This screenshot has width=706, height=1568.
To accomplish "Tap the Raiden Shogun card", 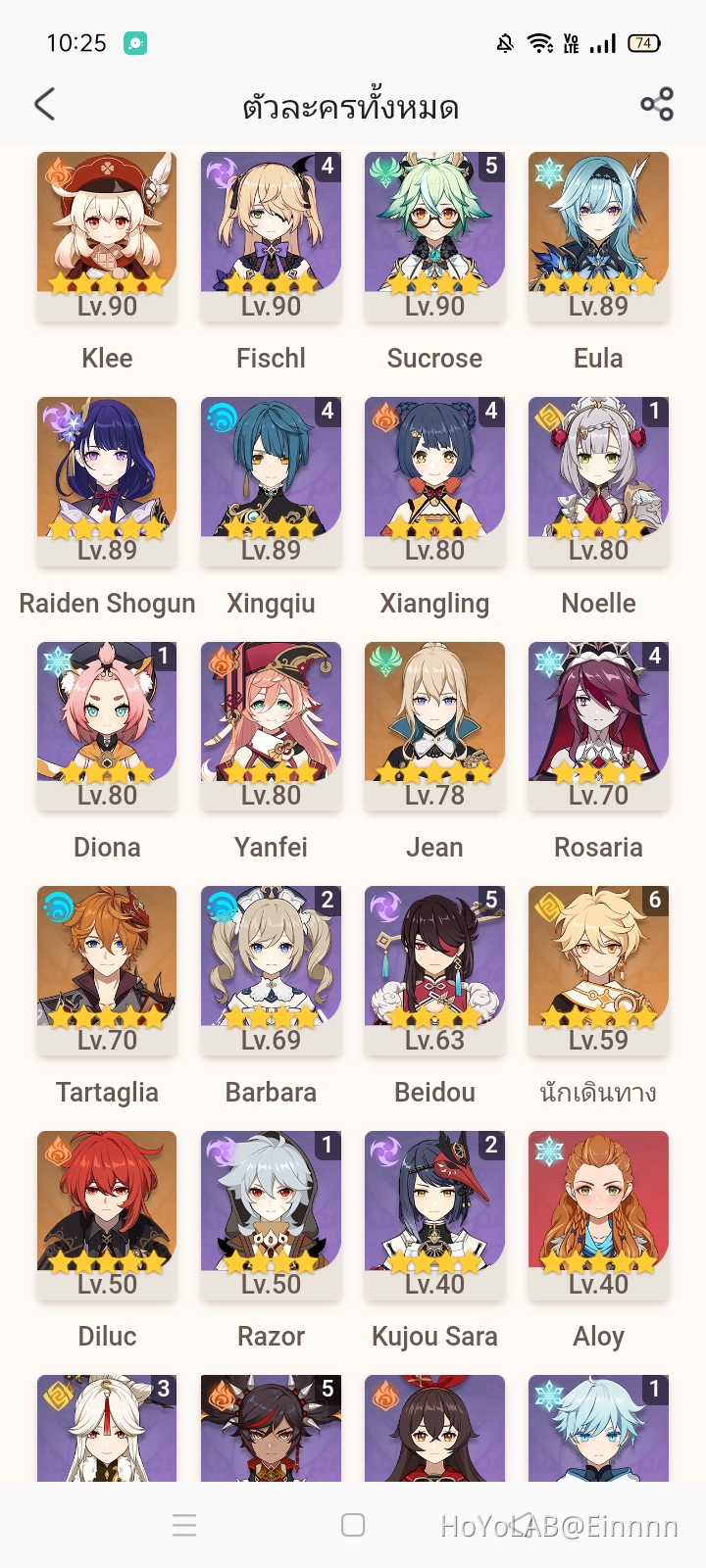I will click(107, 480).
